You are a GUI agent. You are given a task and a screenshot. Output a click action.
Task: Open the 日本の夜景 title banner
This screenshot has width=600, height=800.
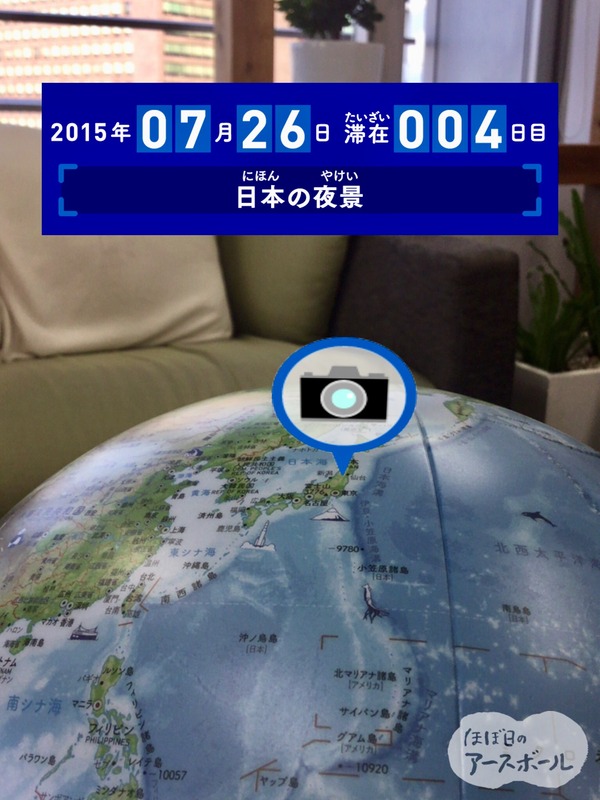[300, 190]
